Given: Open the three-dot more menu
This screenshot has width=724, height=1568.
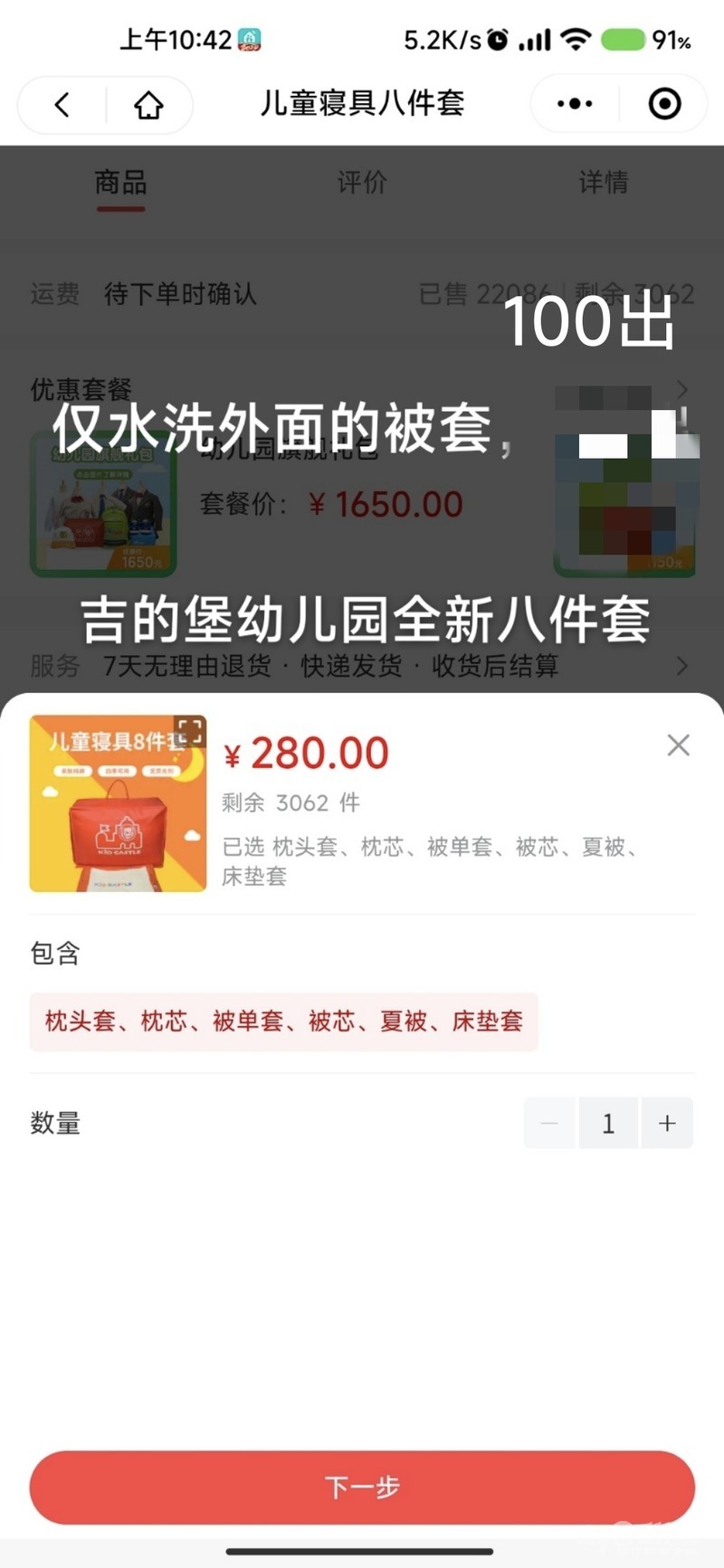Looking at the screenshot, I should click(x=575, y=104).
